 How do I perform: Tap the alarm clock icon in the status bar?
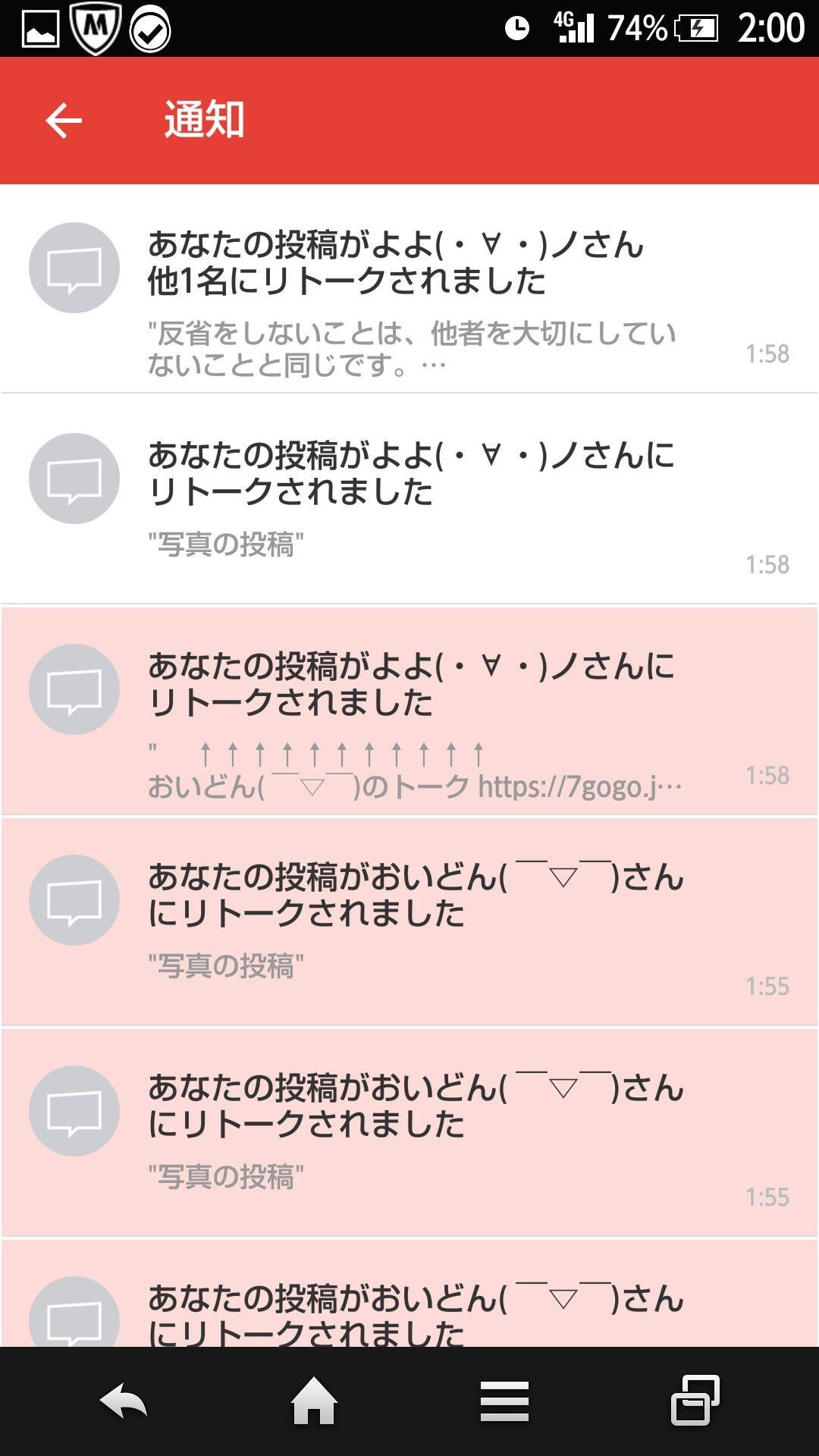518,27
